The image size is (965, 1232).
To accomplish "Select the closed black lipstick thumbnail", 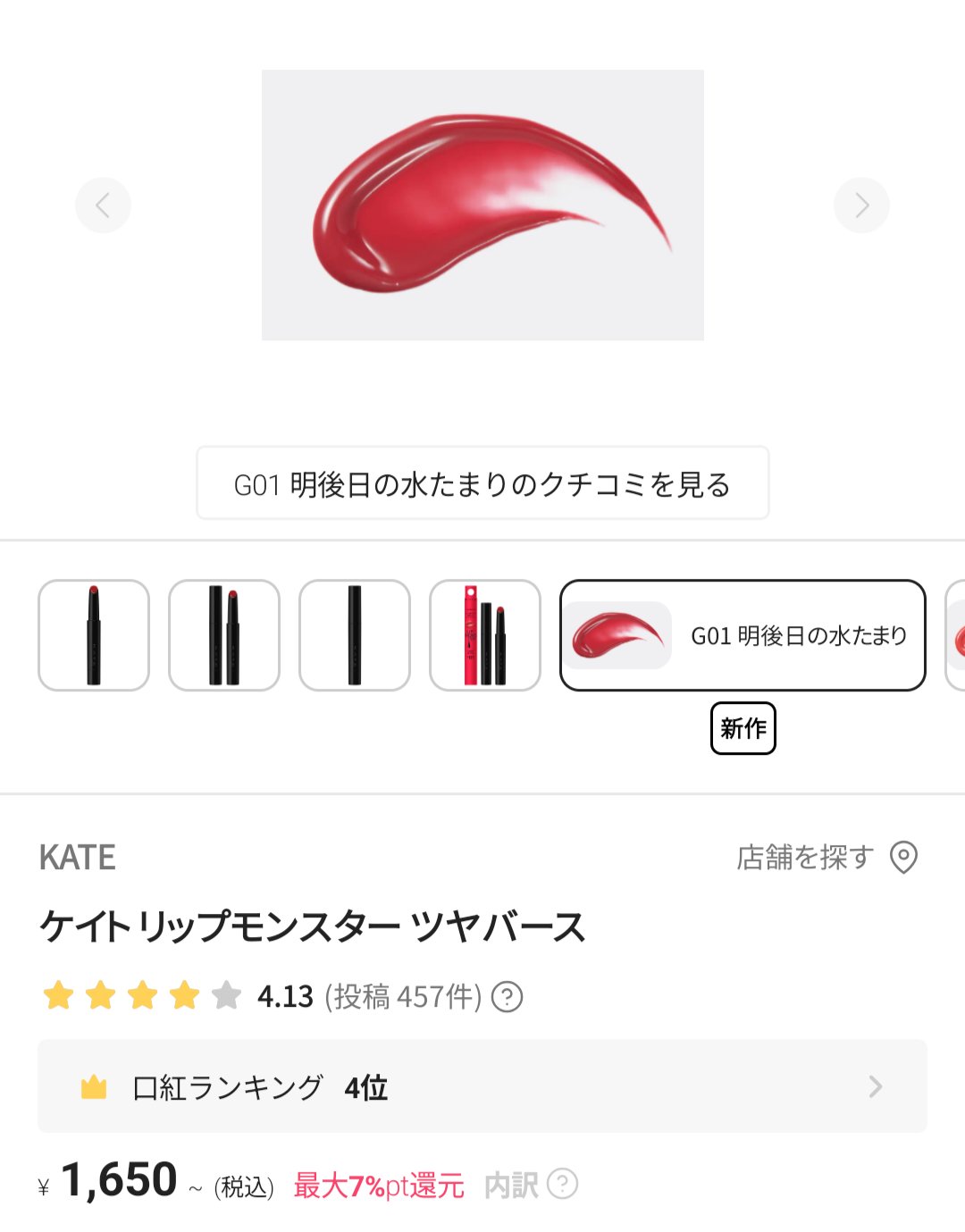I will click(x=355, y=635).
